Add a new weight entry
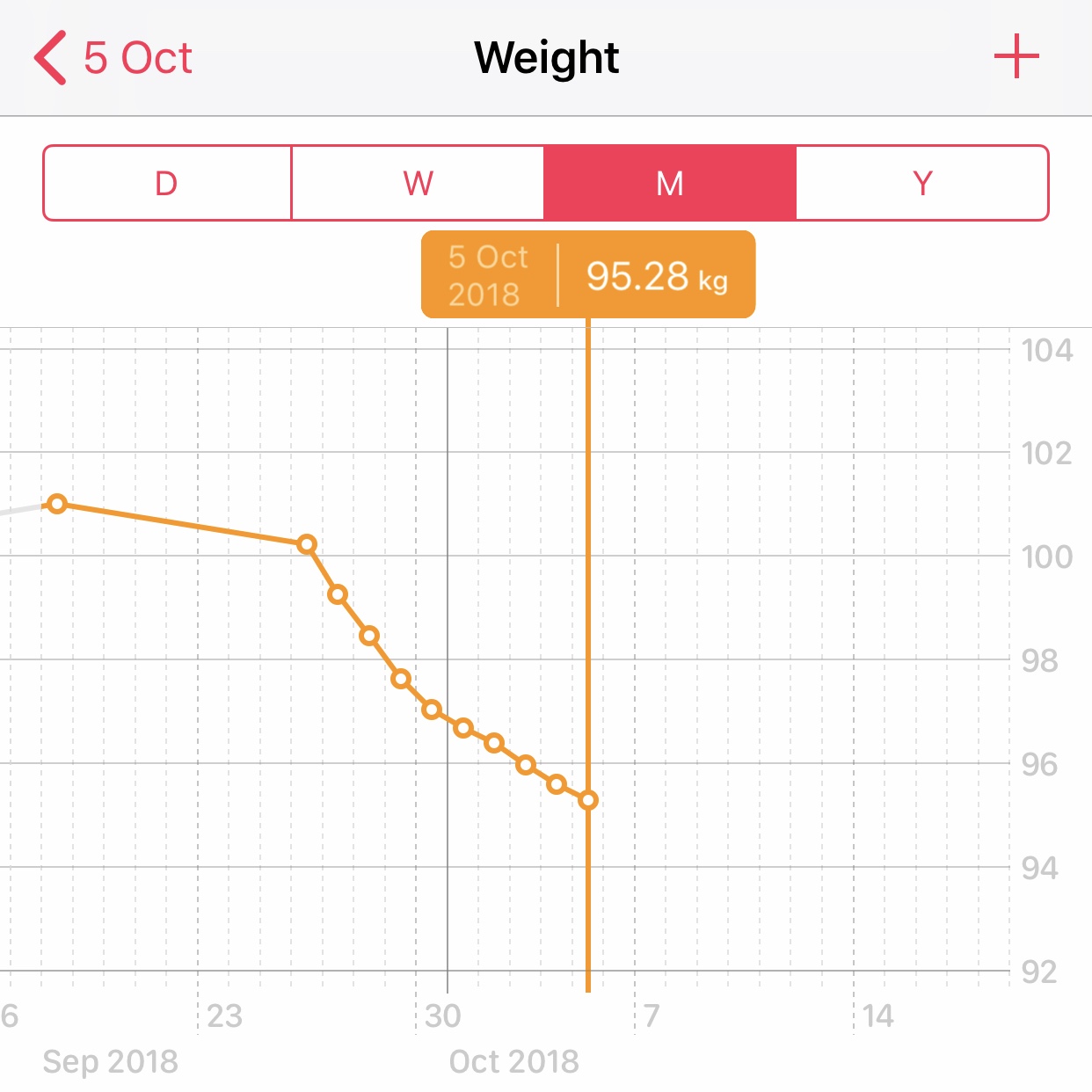Viewport: 1092px width, 1092px height. [1016, 57]
